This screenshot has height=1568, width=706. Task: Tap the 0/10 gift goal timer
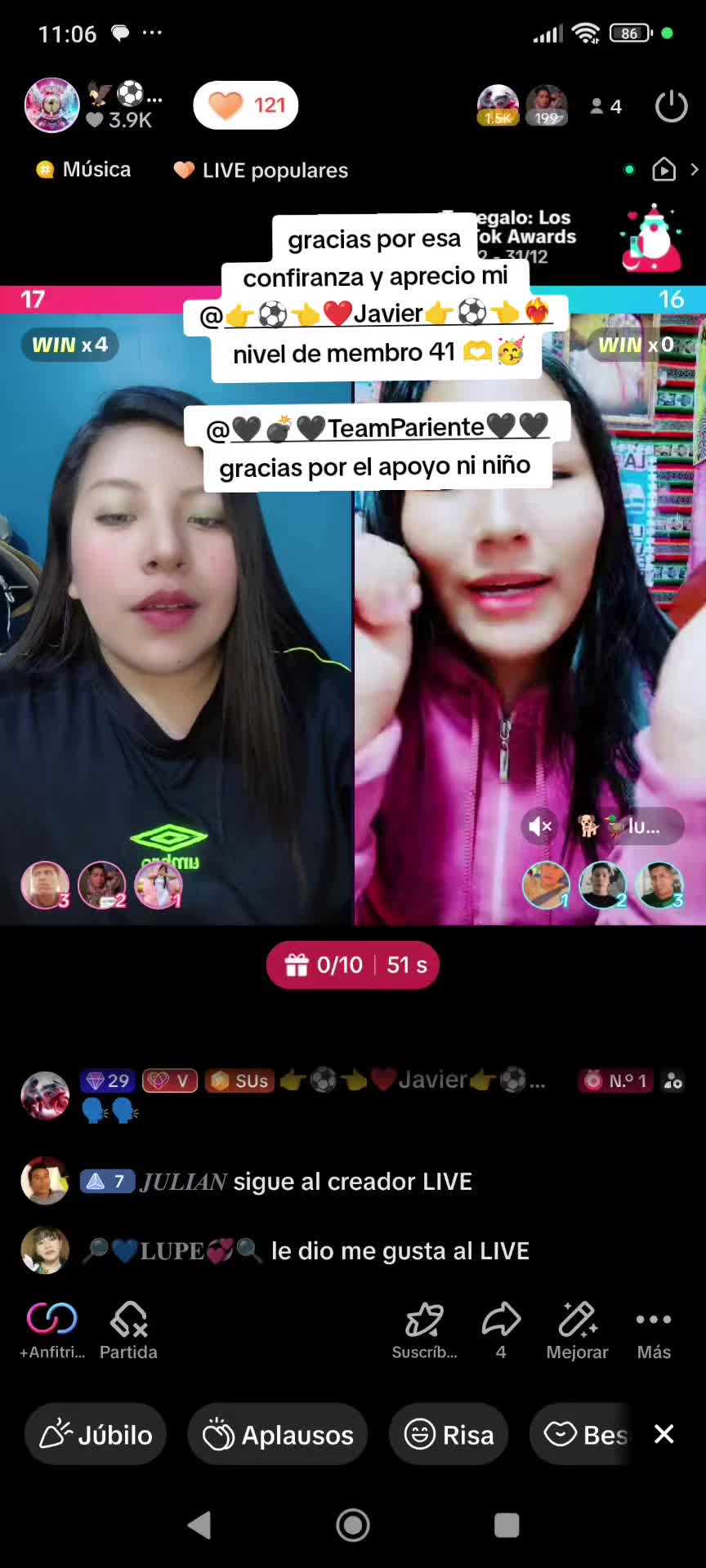click(353, 965)
